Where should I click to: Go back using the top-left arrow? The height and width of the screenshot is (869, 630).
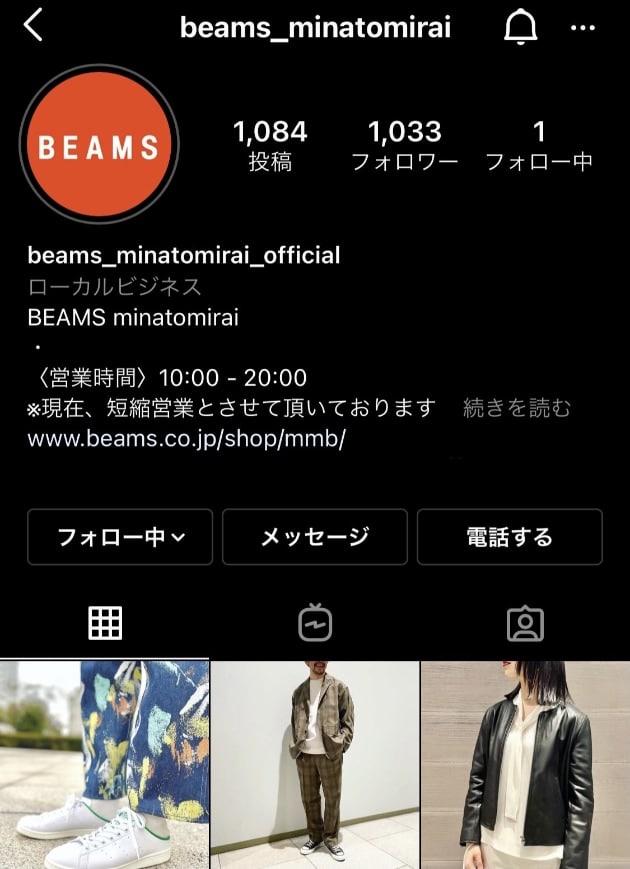(x=33, y=27)
